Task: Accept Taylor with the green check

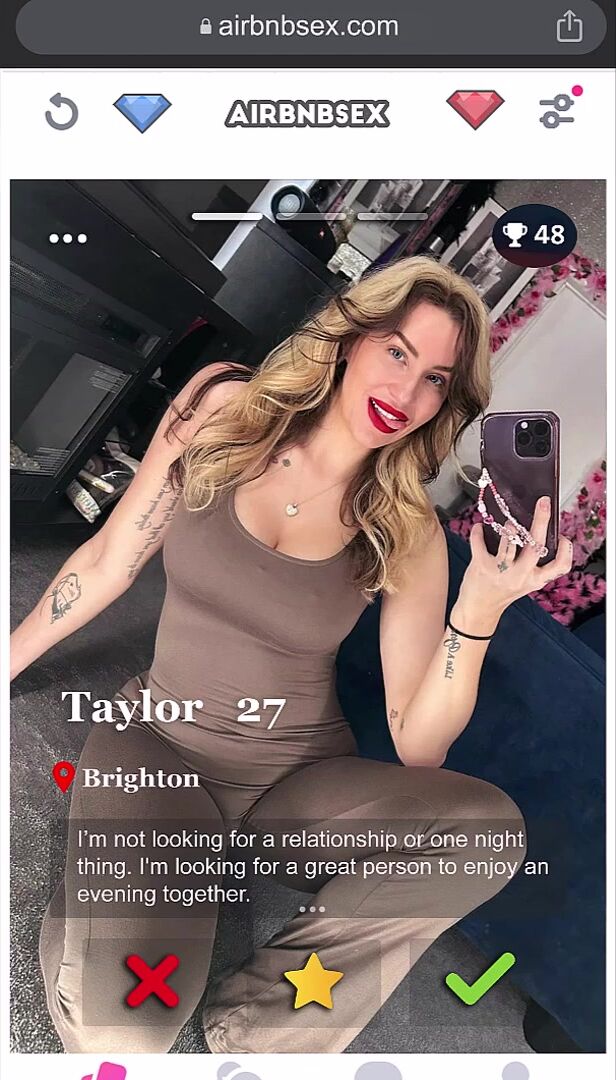Action: click(x=480, y=978)
